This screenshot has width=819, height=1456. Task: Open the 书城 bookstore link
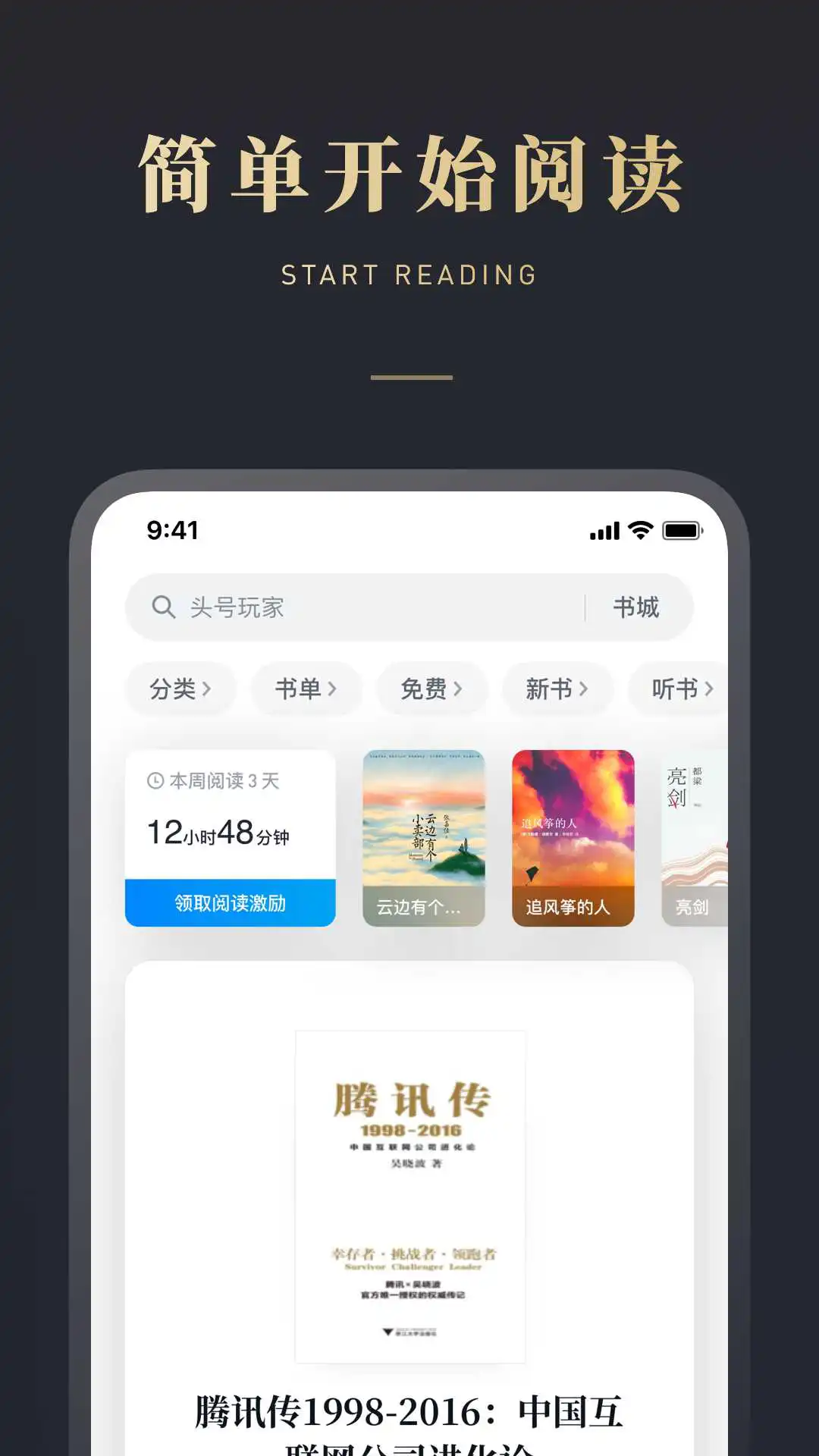click(637, 607)
